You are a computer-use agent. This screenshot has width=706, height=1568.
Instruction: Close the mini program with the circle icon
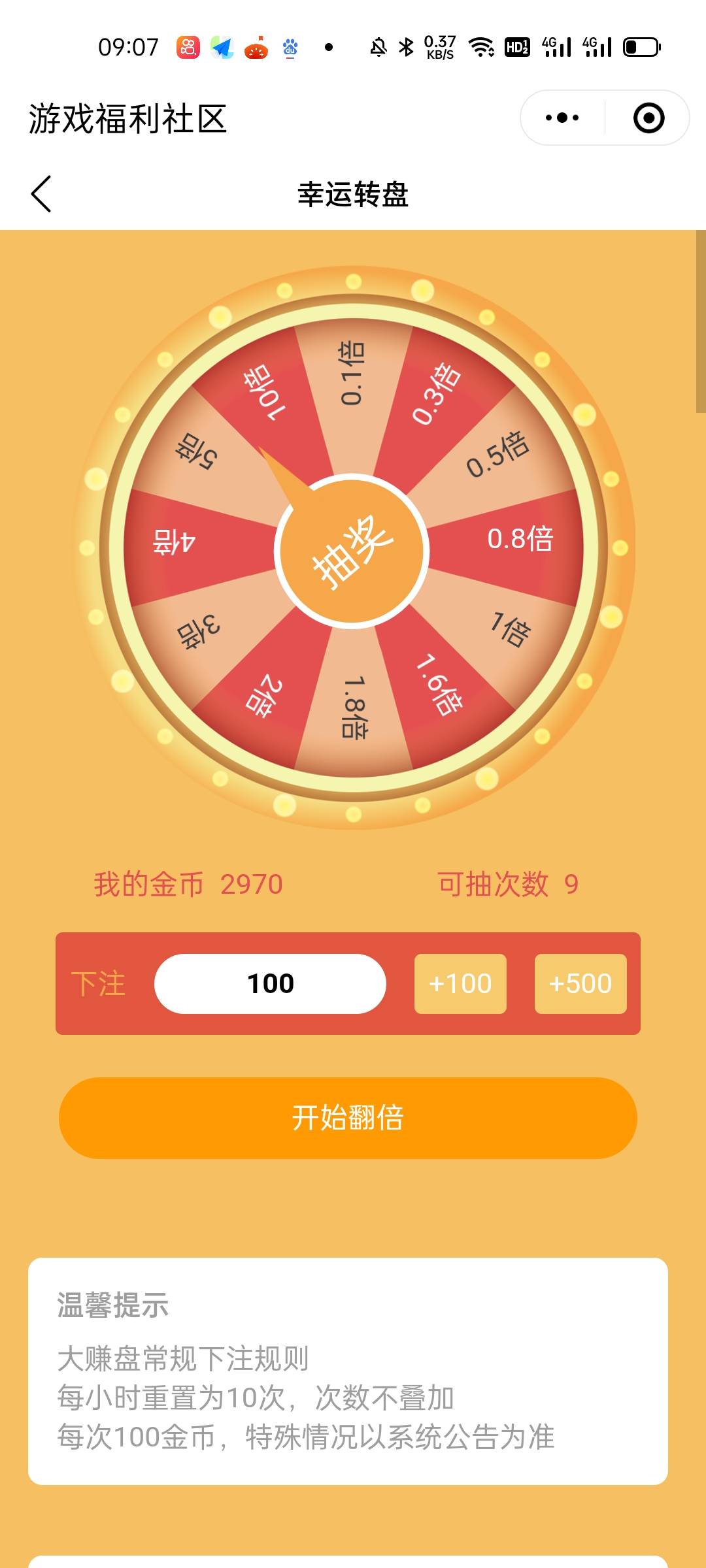click(x=648, y=118)
